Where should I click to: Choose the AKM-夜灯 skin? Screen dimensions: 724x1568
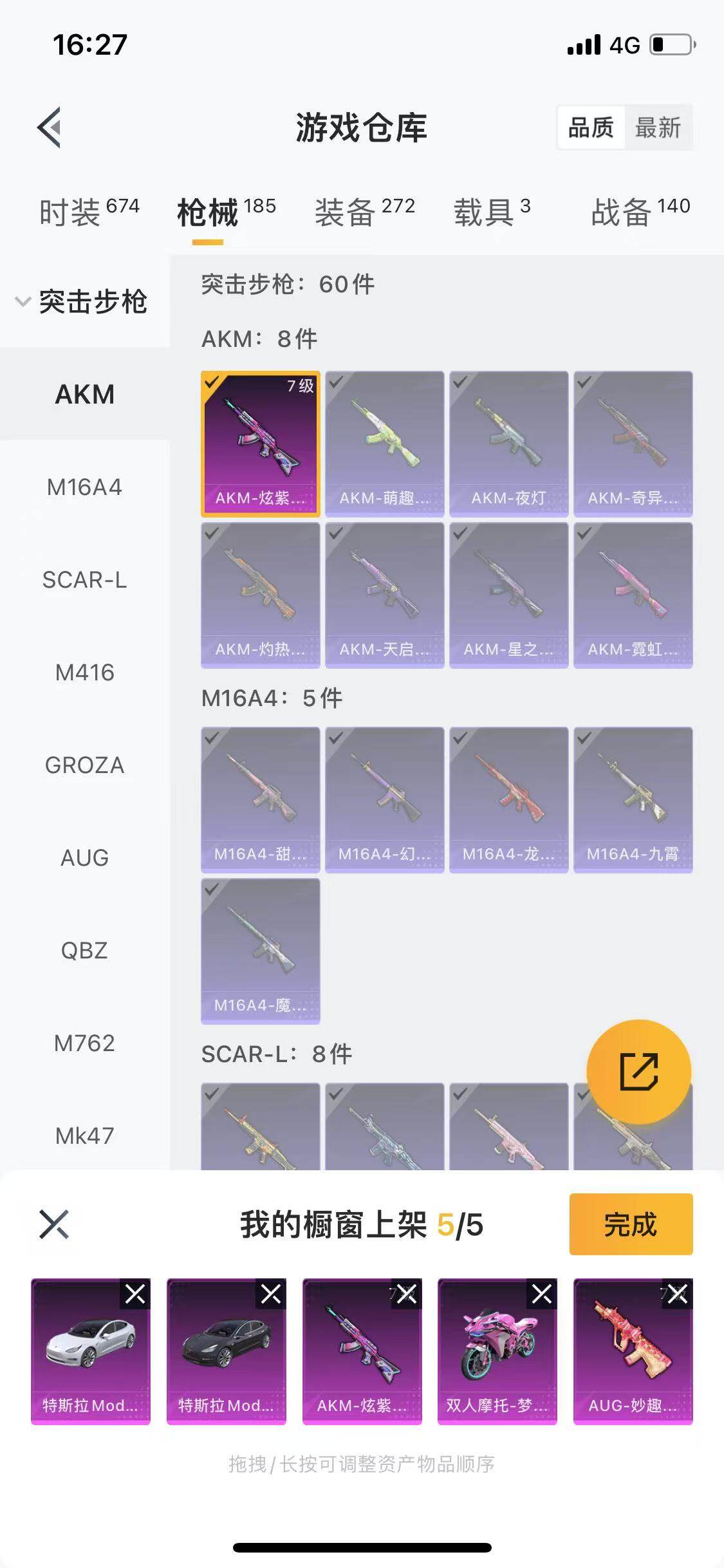pyautogui.click(x=508, y=443)
